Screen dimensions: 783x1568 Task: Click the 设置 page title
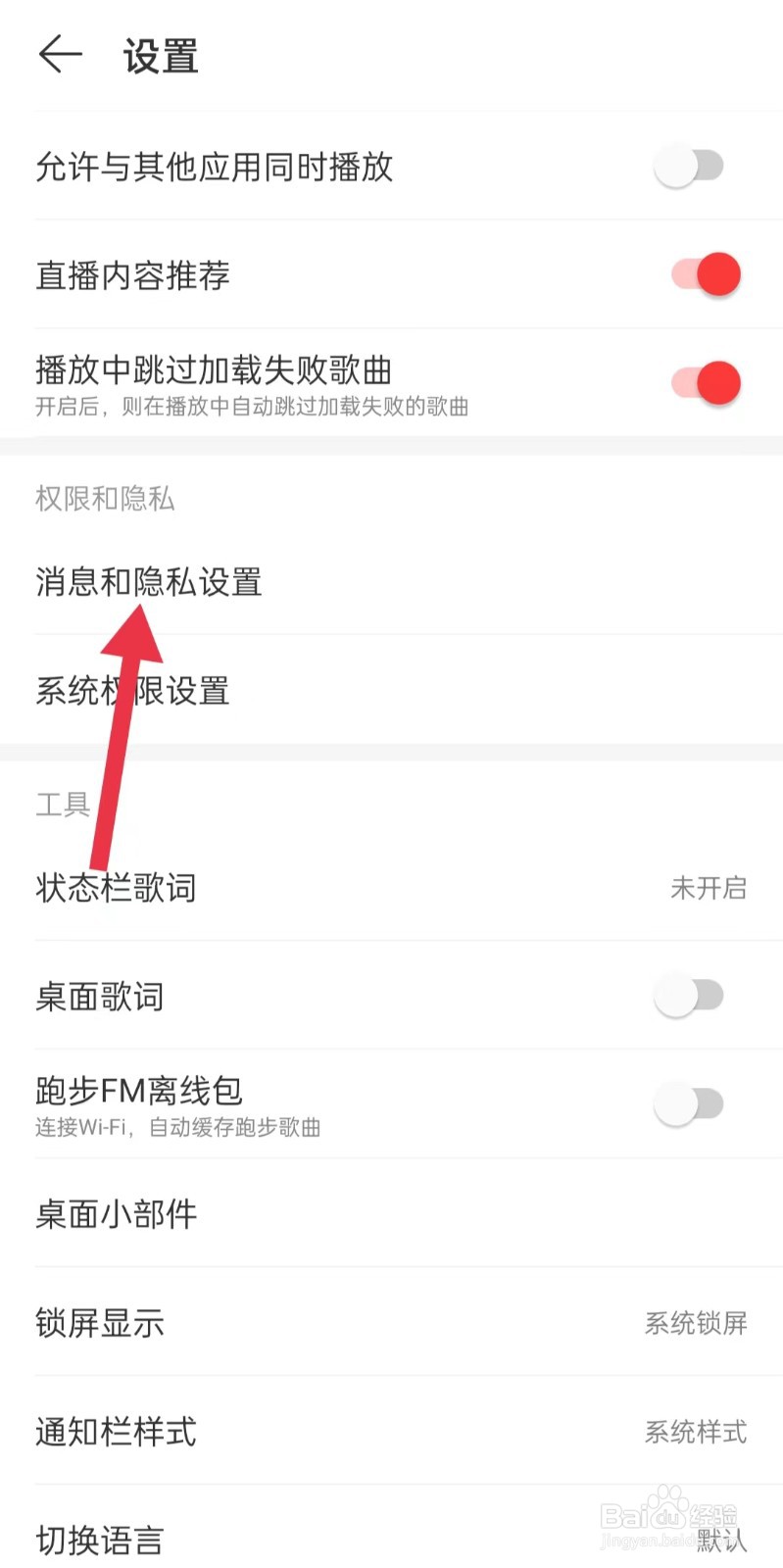tap(161, 55)
